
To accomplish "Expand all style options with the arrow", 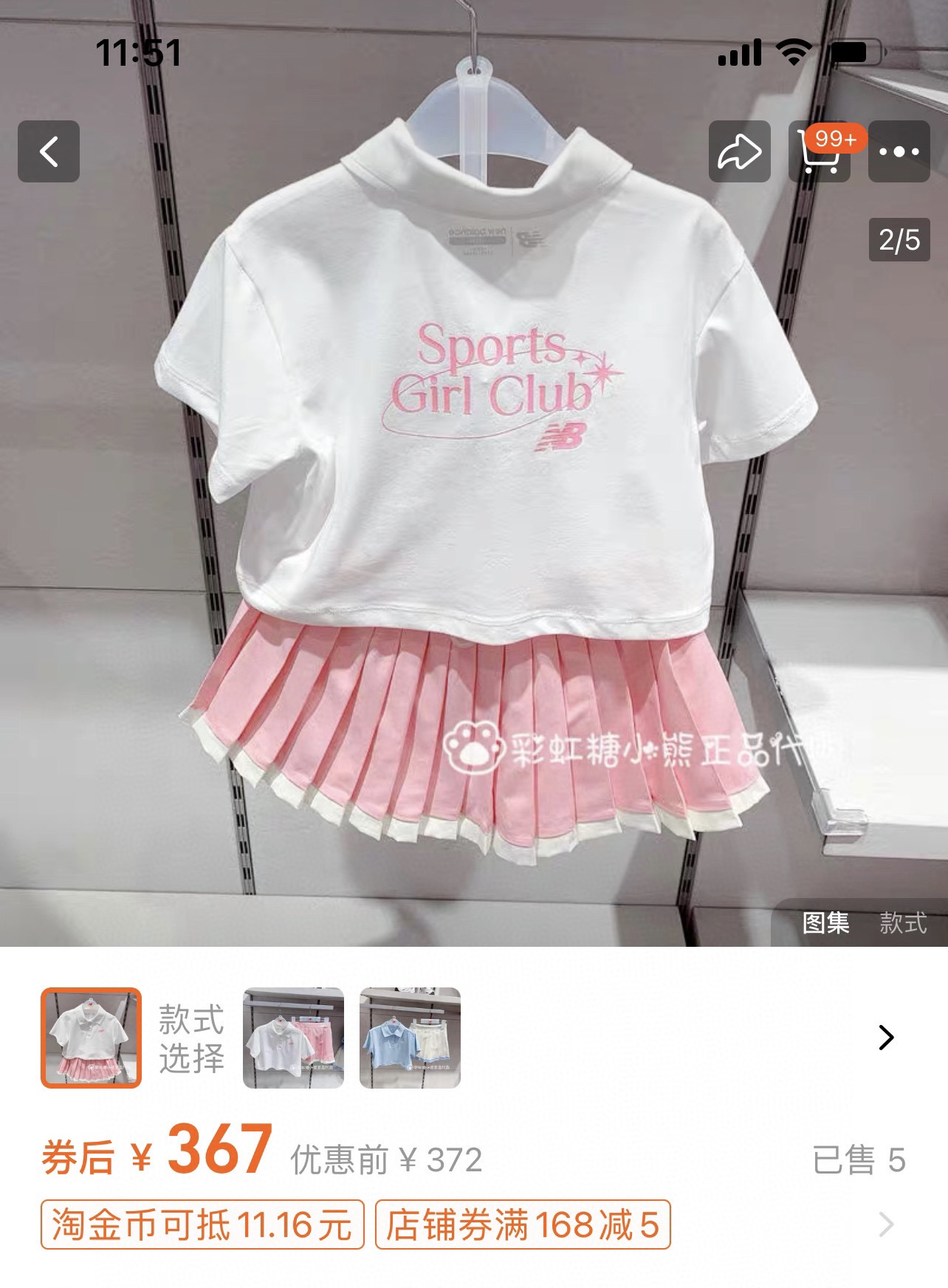I will (886, 1038).
